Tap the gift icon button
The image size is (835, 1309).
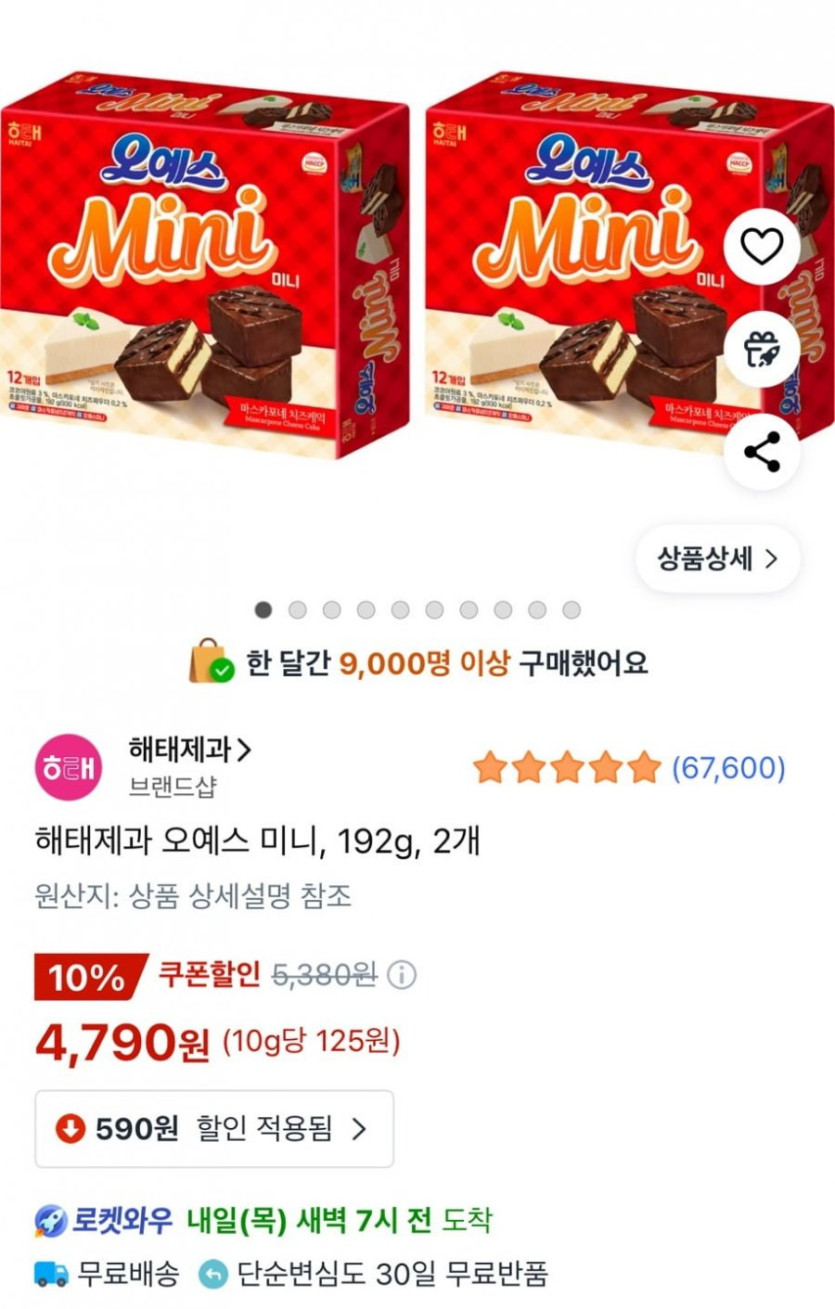(x=762, y=349)
